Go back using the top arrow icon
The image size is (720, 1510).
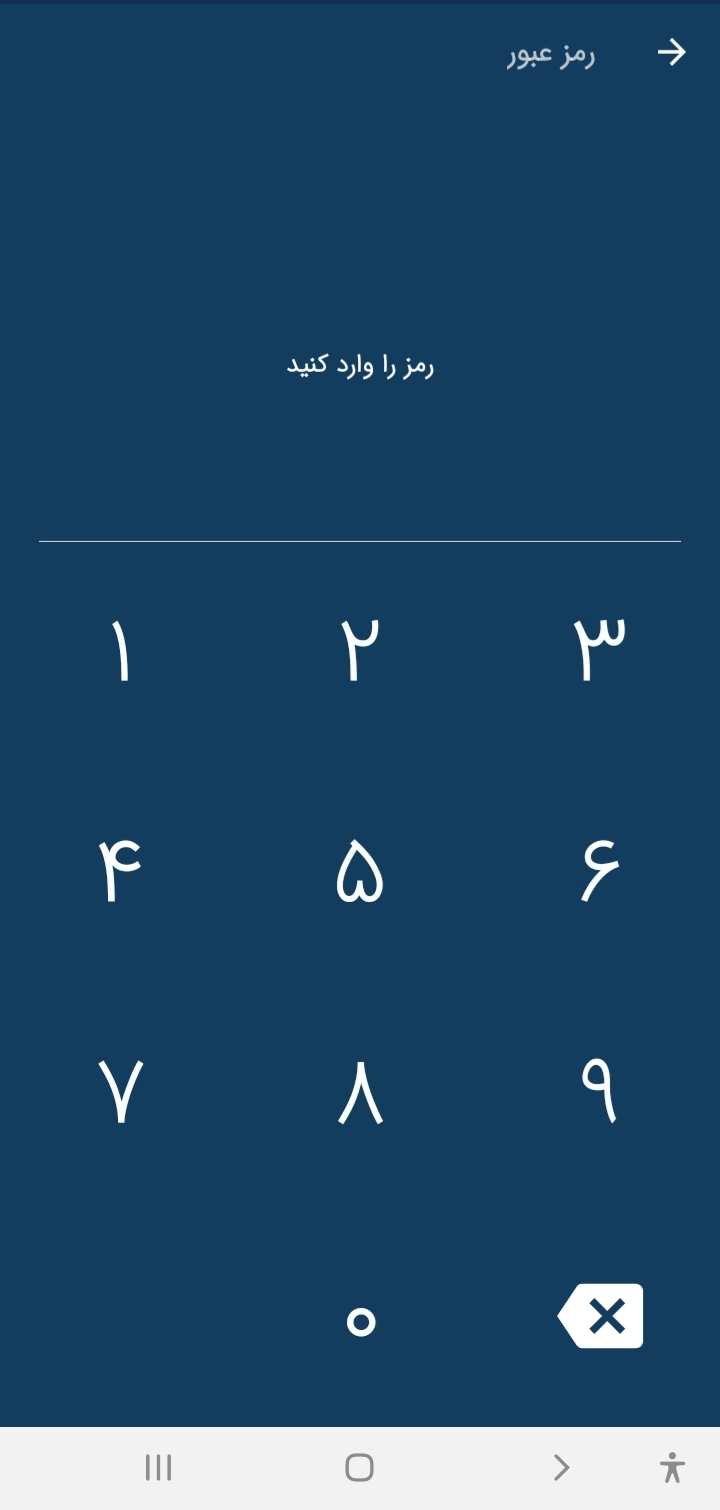click(671, 52)
